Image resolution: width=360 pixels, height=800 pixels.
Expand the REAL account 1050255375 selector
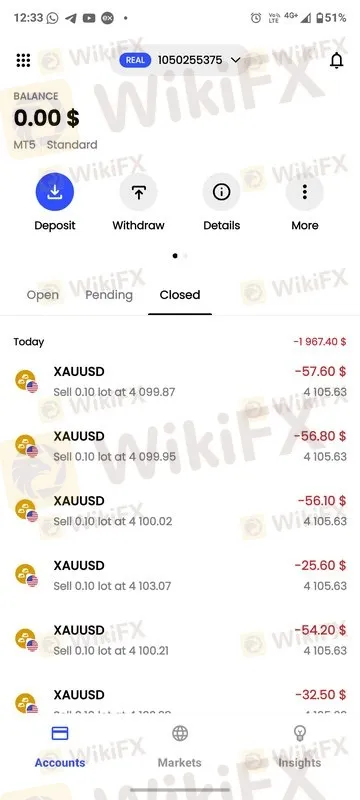pos(180,60)
